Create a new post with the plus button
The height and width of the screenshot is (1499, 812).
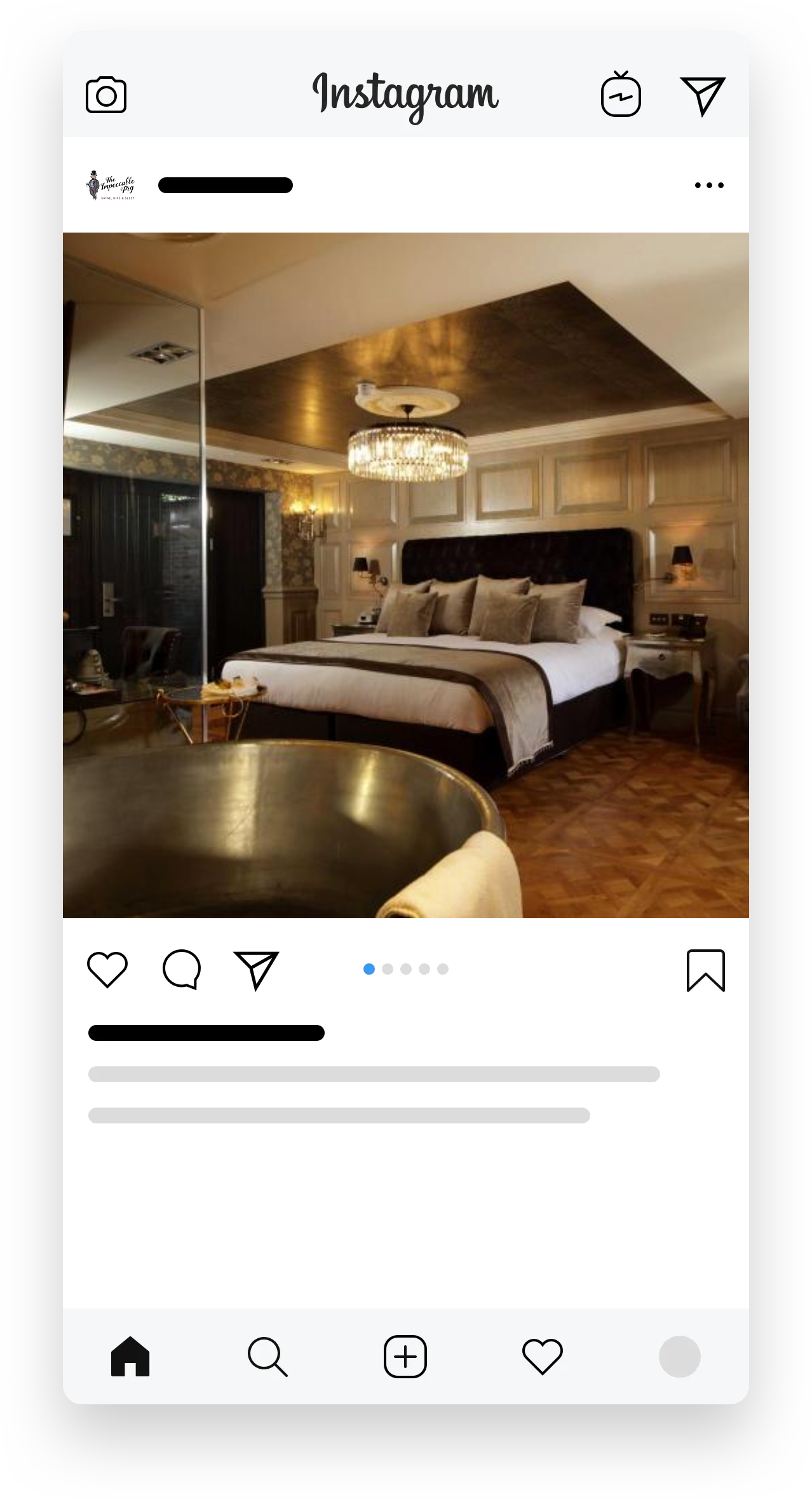pos(405,1356)
